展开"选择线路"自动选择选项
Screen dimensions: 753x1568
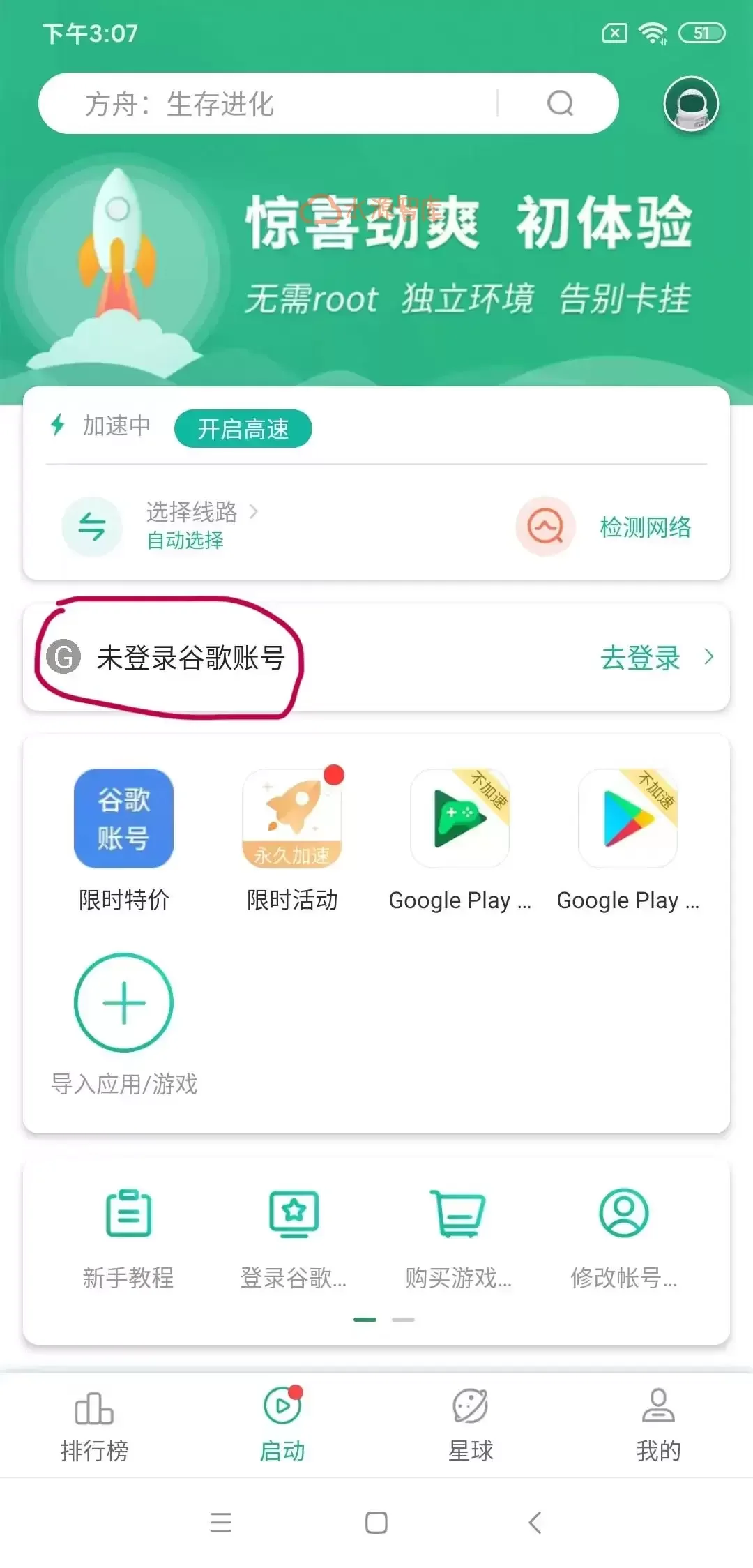tap(192, 527)
